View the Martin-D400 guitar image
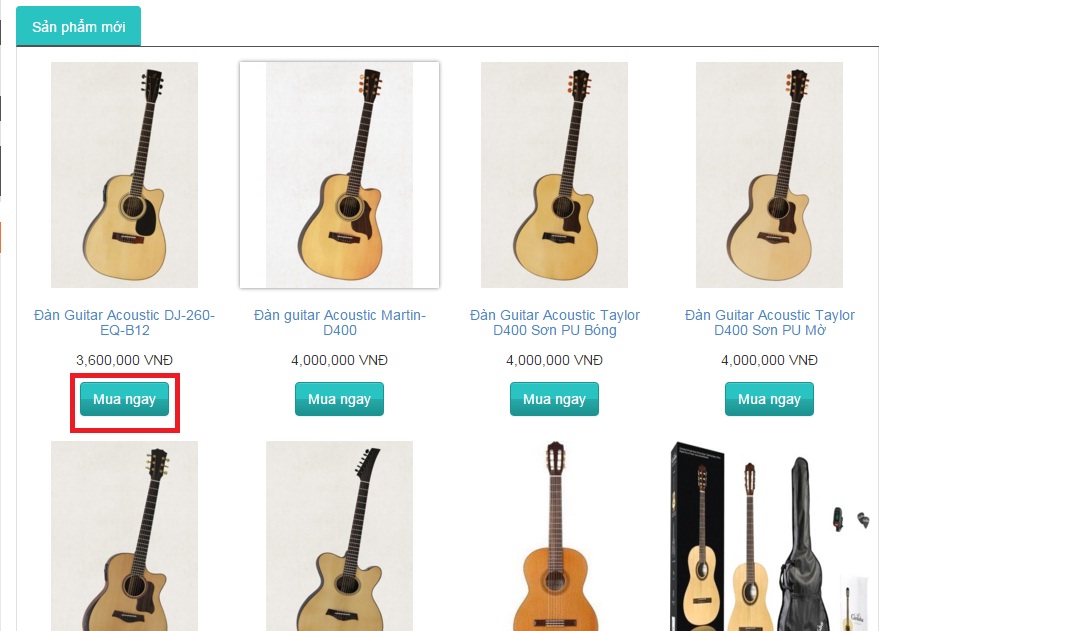 [x=339, y=175]
